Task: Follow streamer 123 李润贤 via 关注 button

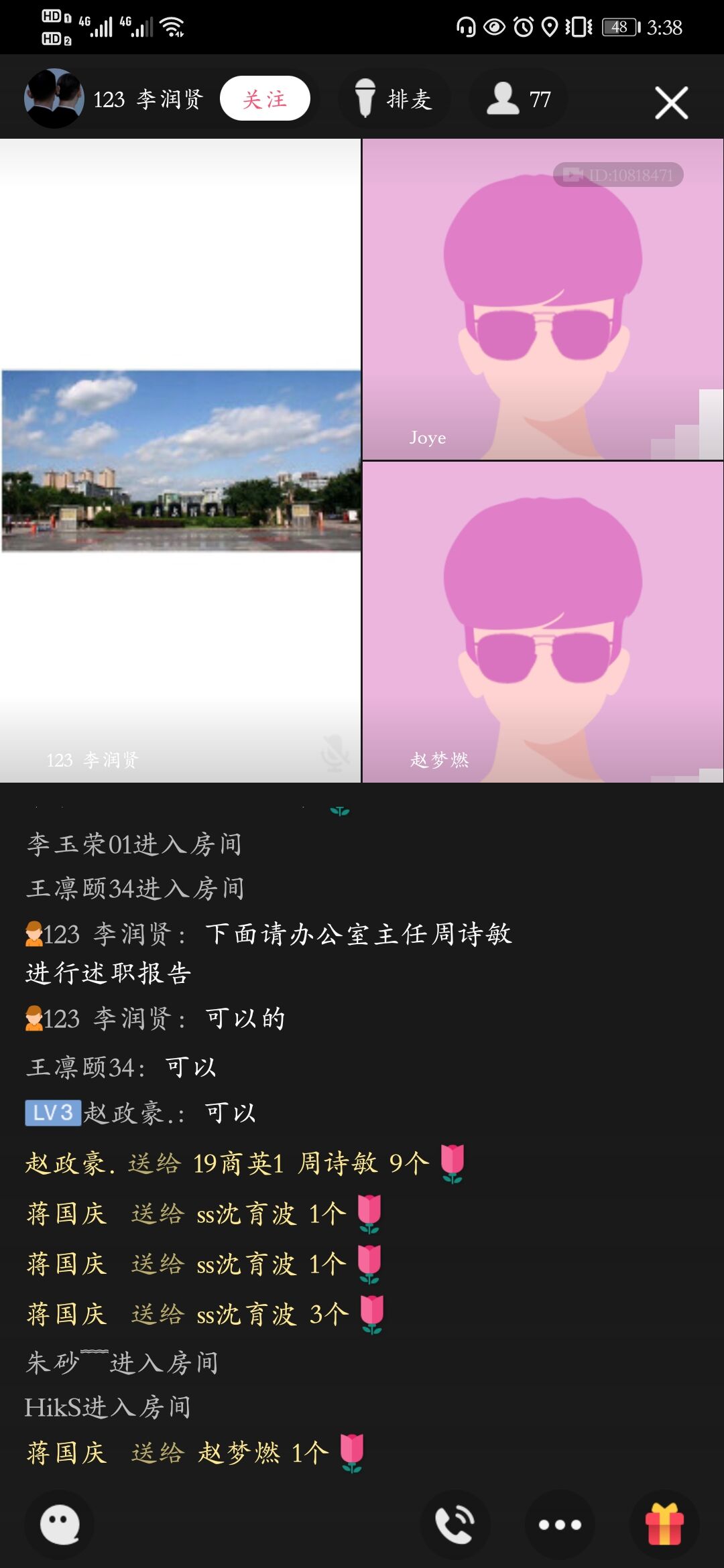Action: (265, 98)
